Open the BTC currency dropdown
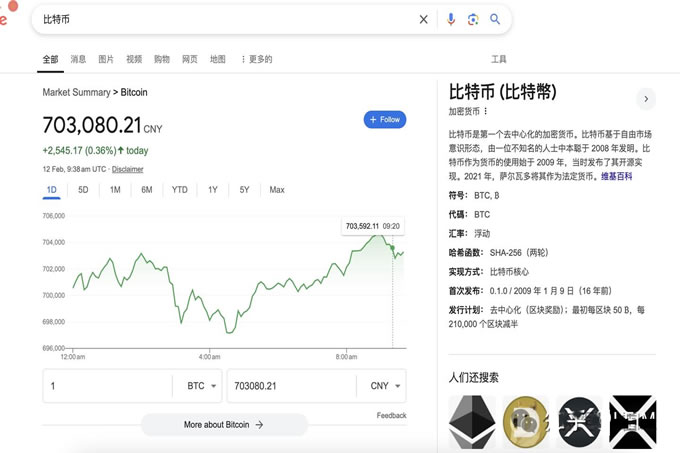This screenshot has height=453, width=680. click(x=201, y=386)
